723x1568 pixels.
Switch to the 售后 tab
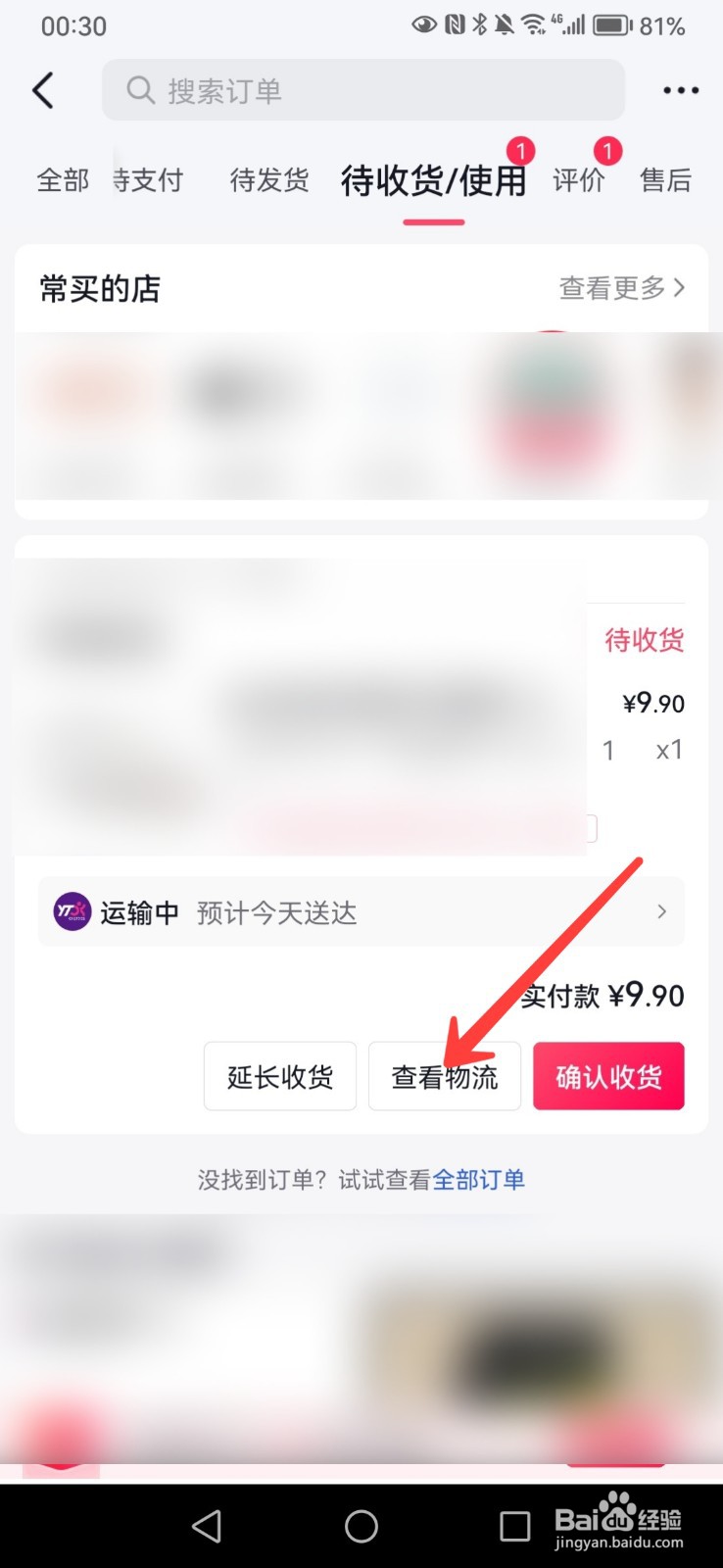click(665, 180)
